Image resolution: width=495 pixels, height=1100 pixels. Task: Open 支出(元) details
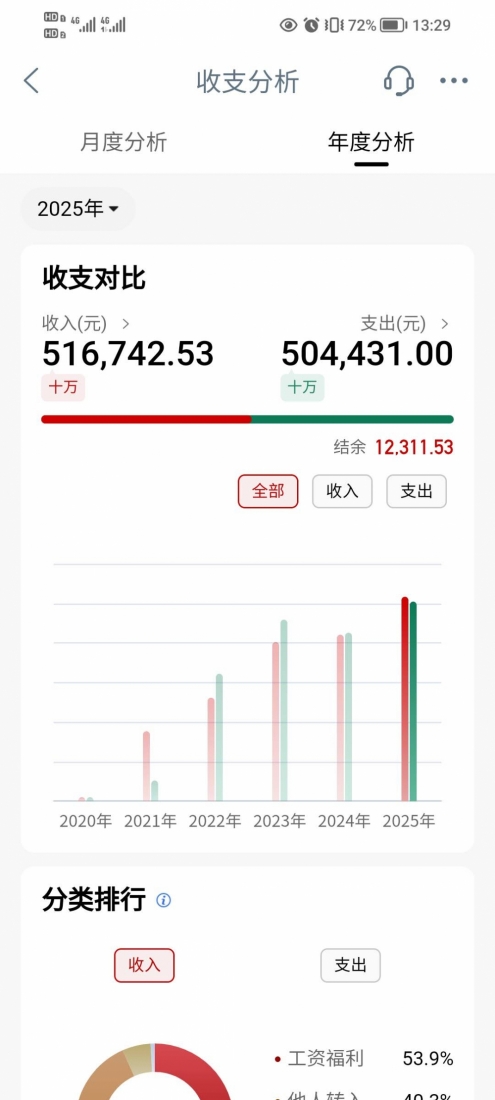click(405, 323)
